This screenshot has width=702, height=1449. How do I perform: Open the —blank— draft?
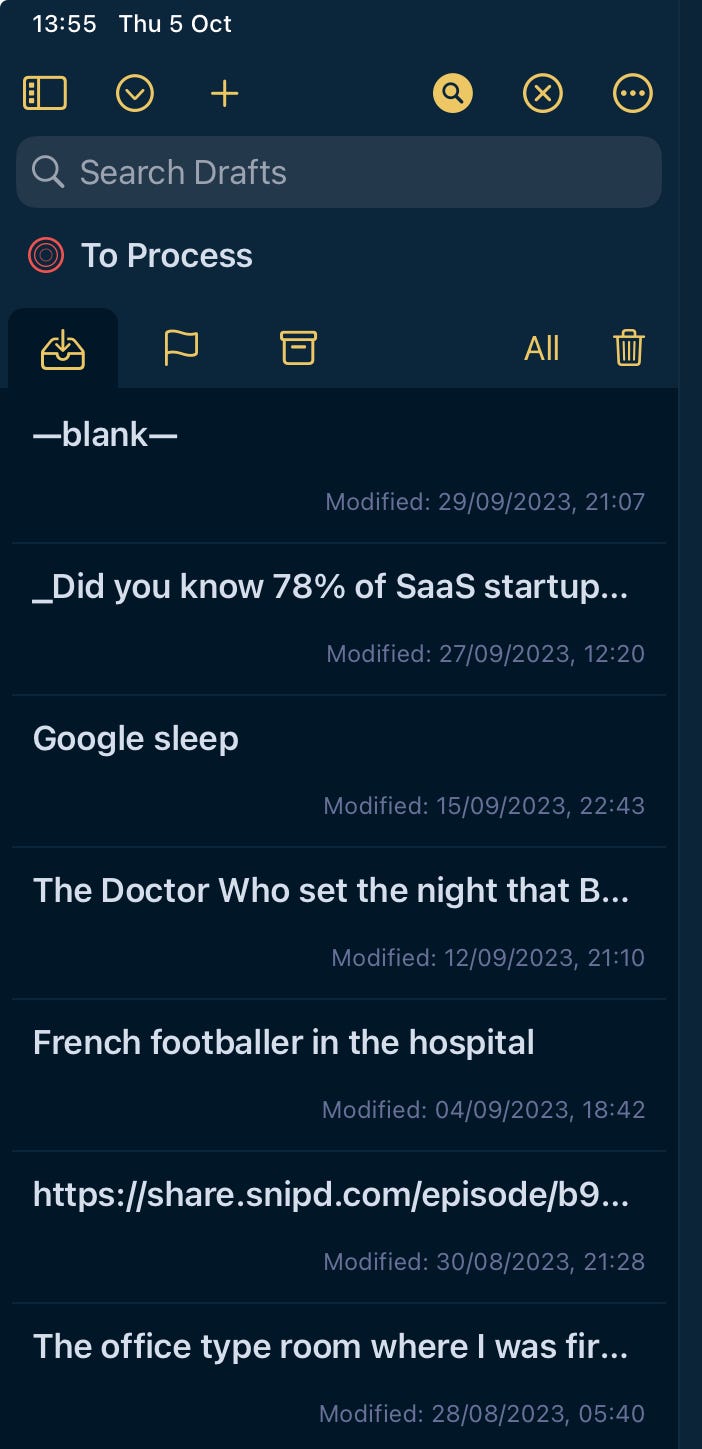[x=339, y=466]
